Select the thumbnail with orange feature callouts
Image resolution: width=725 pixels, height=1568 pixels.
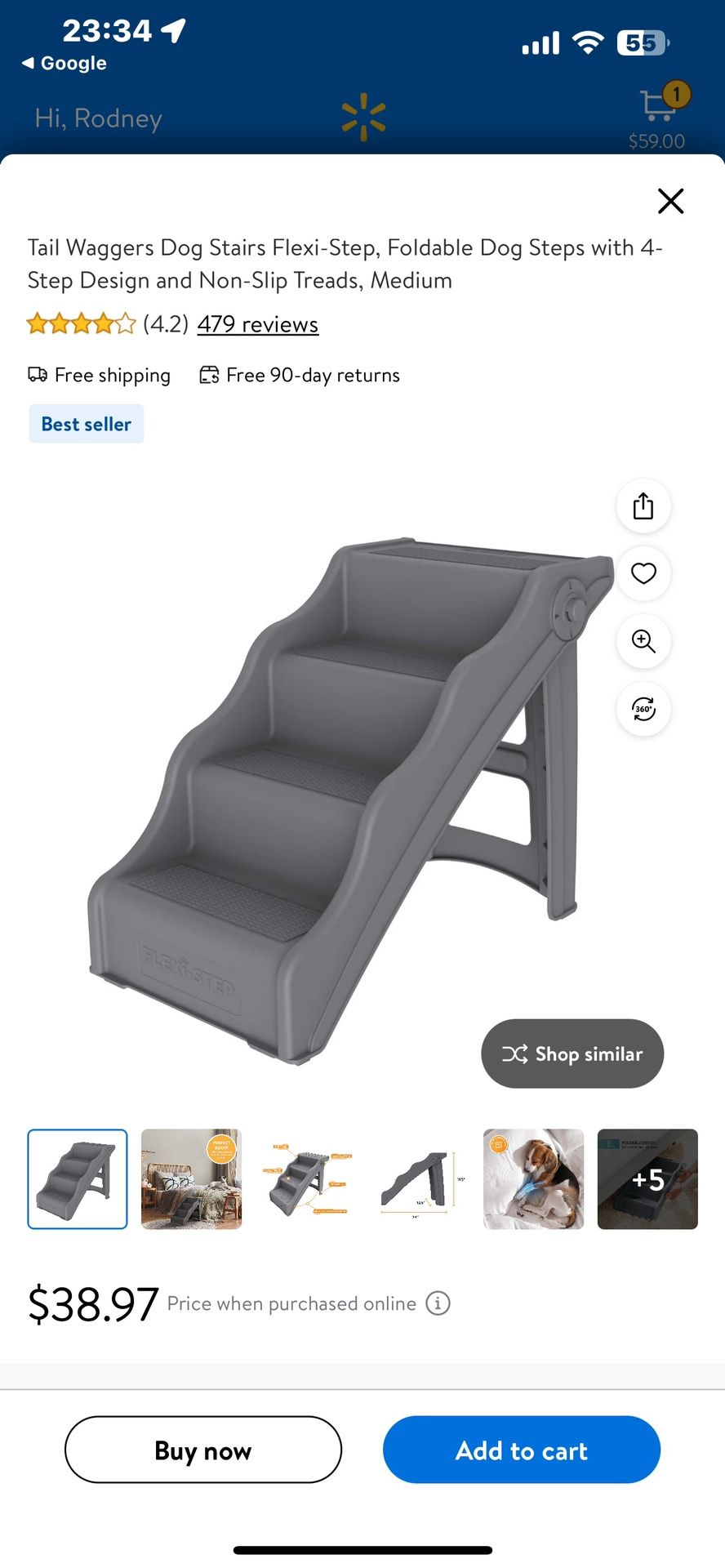coord(305,1178)
